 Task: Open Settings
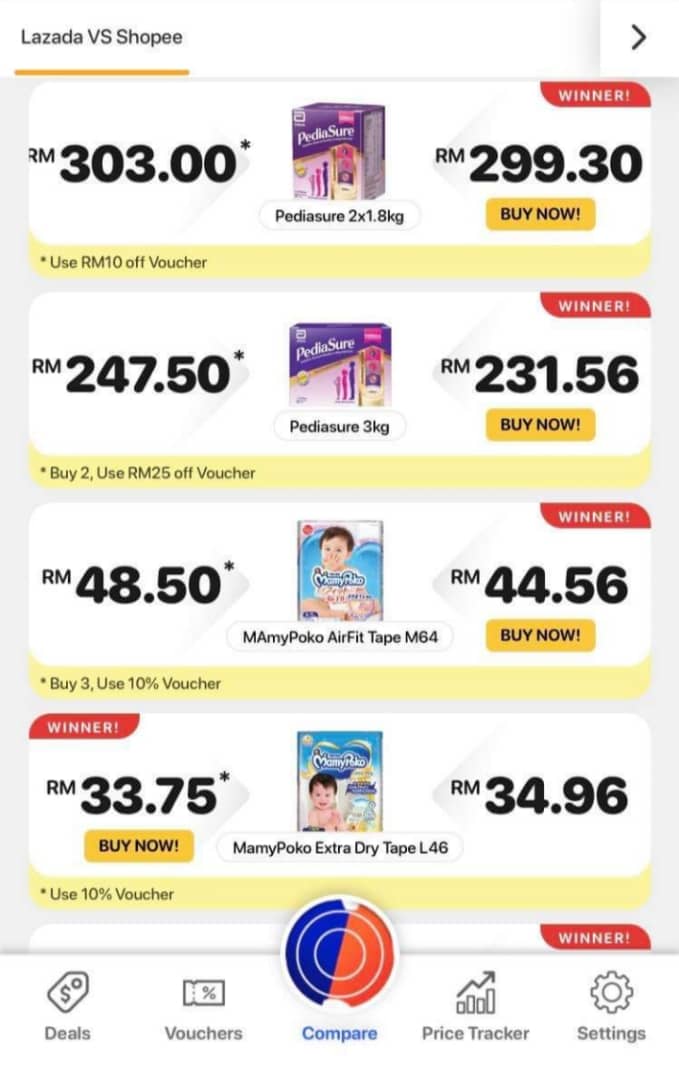tap(612, 1006)
